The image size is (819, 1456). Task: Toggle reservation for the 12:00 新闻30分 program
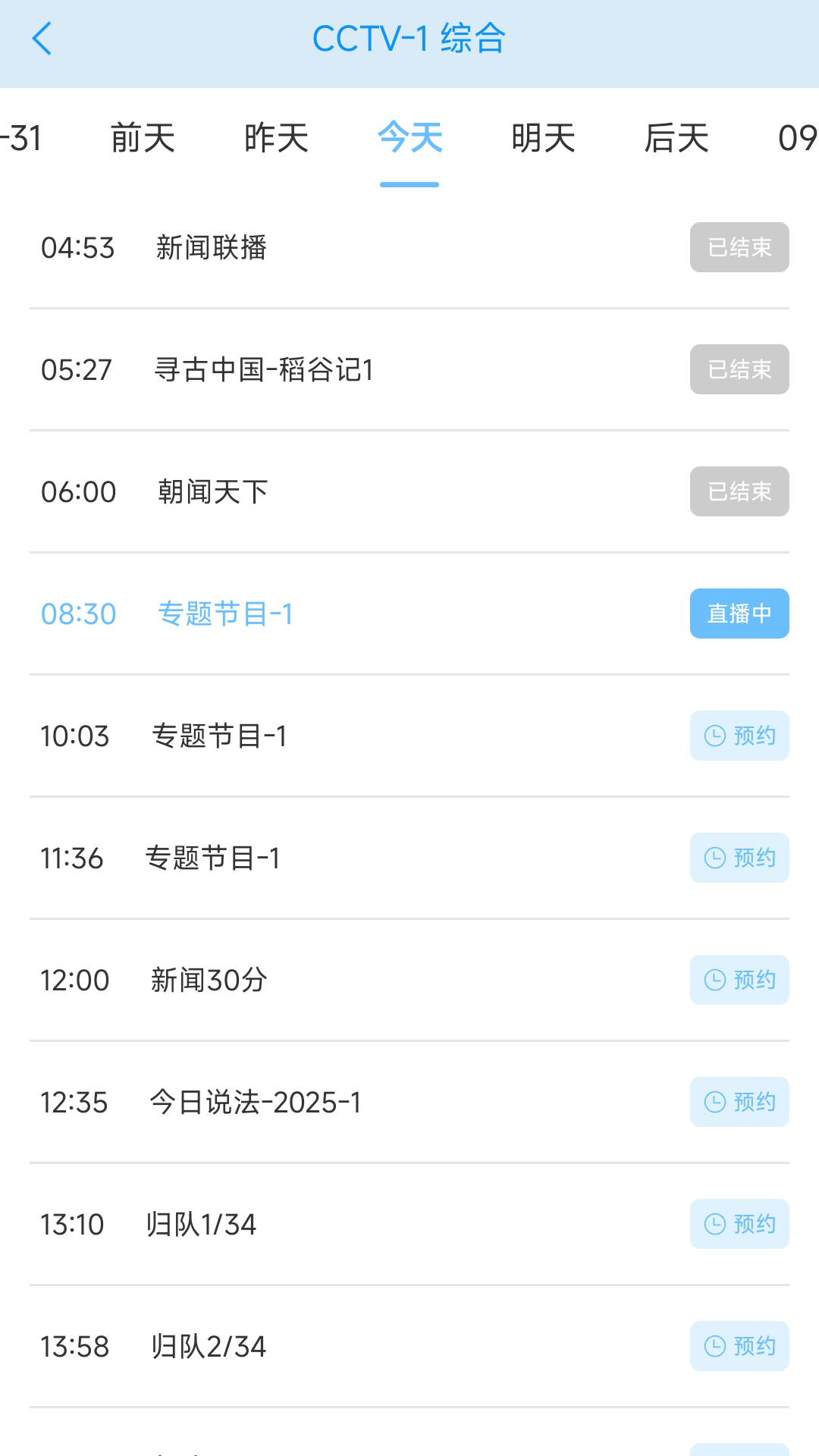(739, 980)
